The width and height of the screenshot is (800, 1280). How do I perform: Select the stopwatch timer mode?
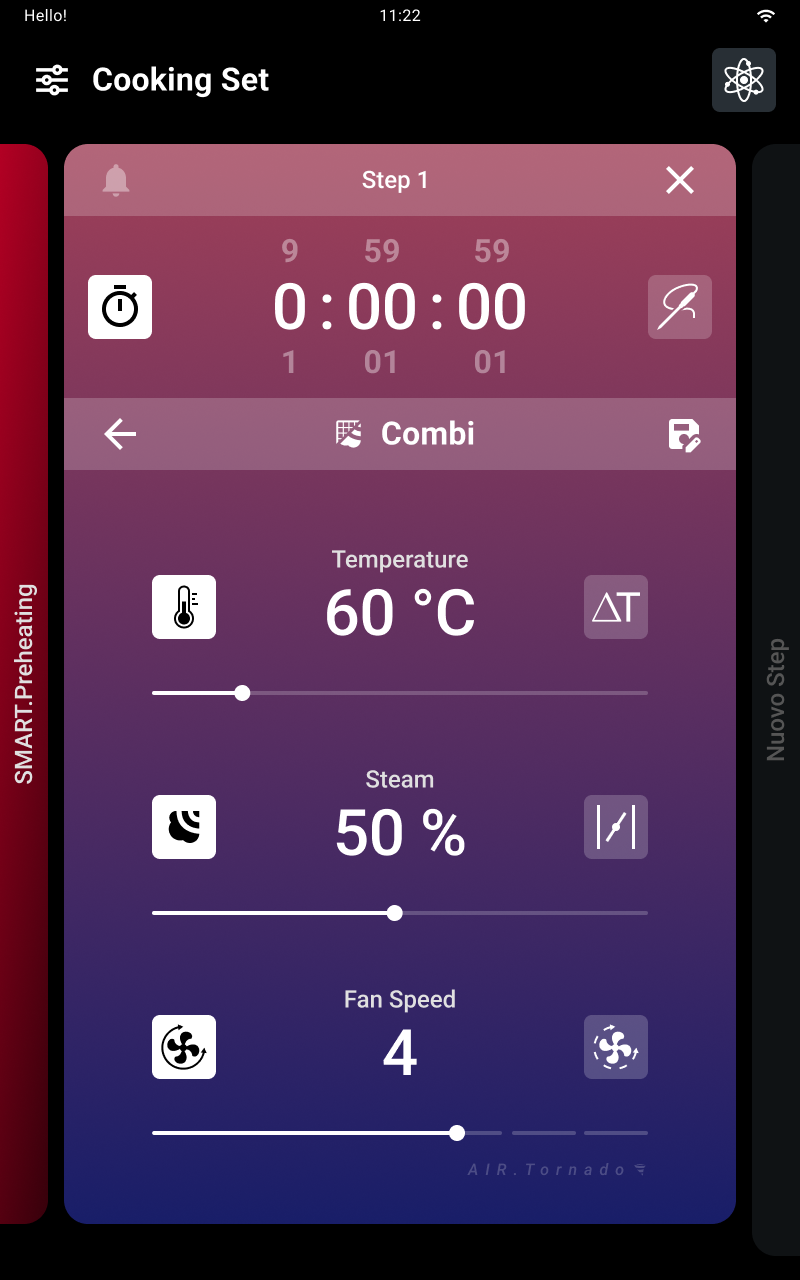pyautogui.click(x=120, y=307)
